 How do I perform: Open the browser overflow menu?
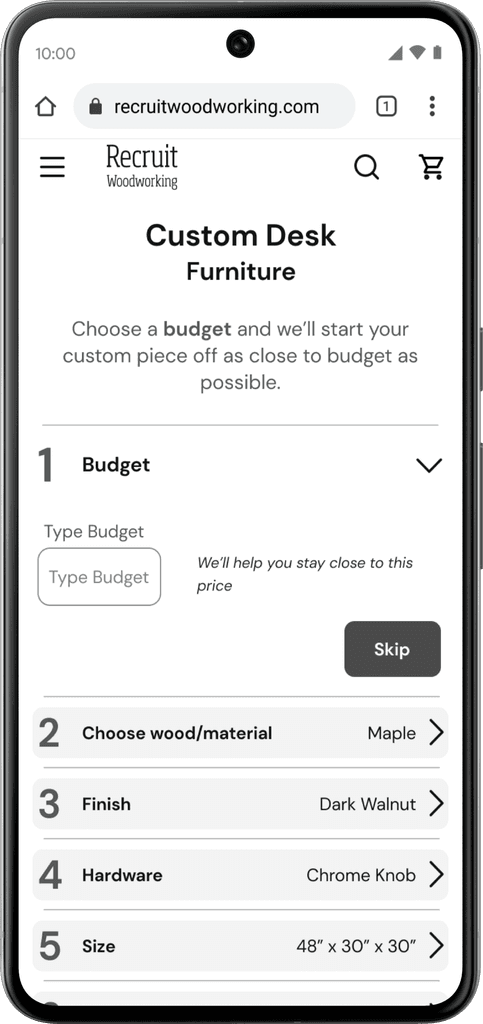point(432,106)
